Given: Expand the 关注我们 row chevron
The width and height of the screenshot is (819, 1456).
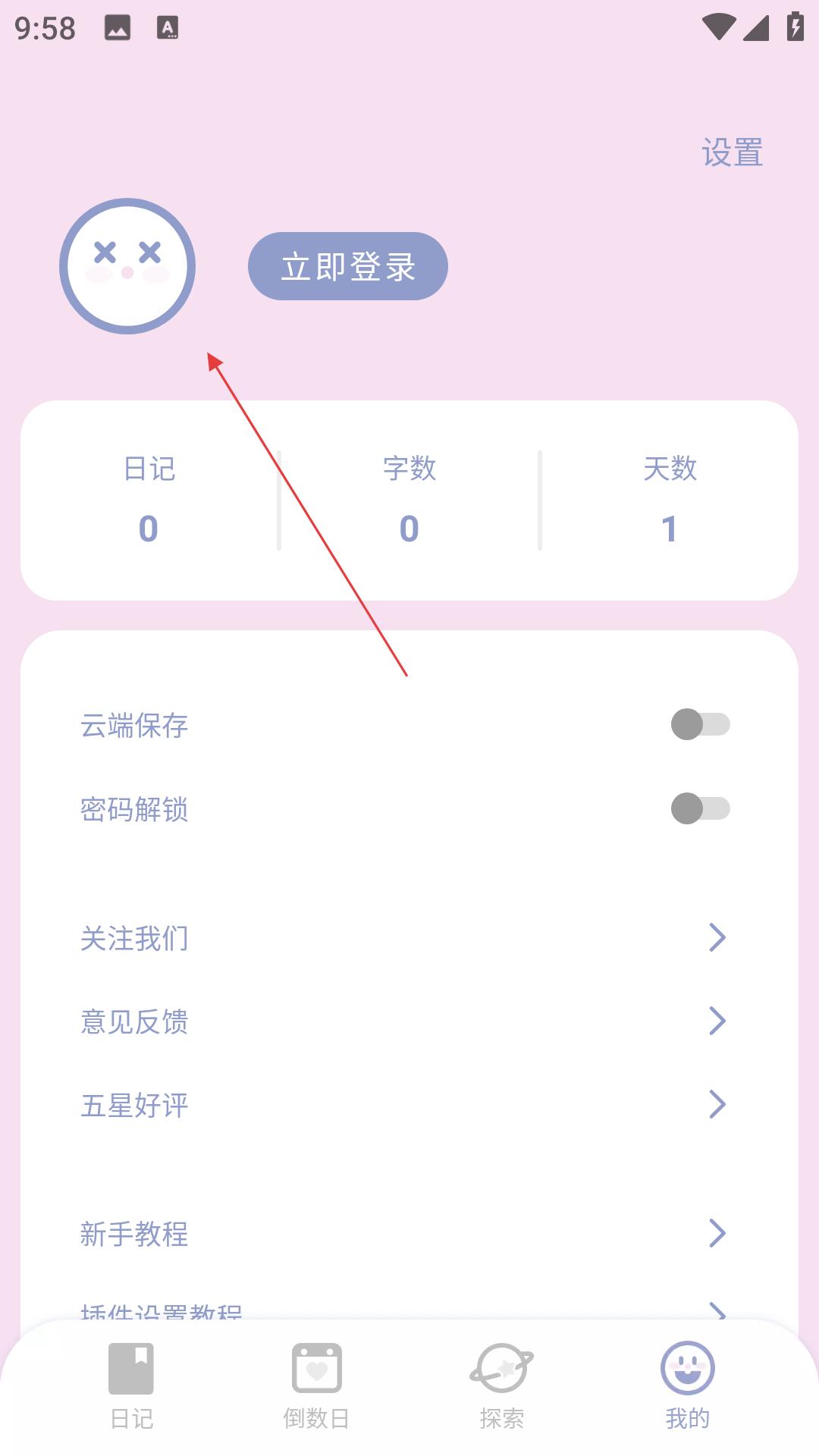Looking at the screenshot, I should (x=715, y=938).
